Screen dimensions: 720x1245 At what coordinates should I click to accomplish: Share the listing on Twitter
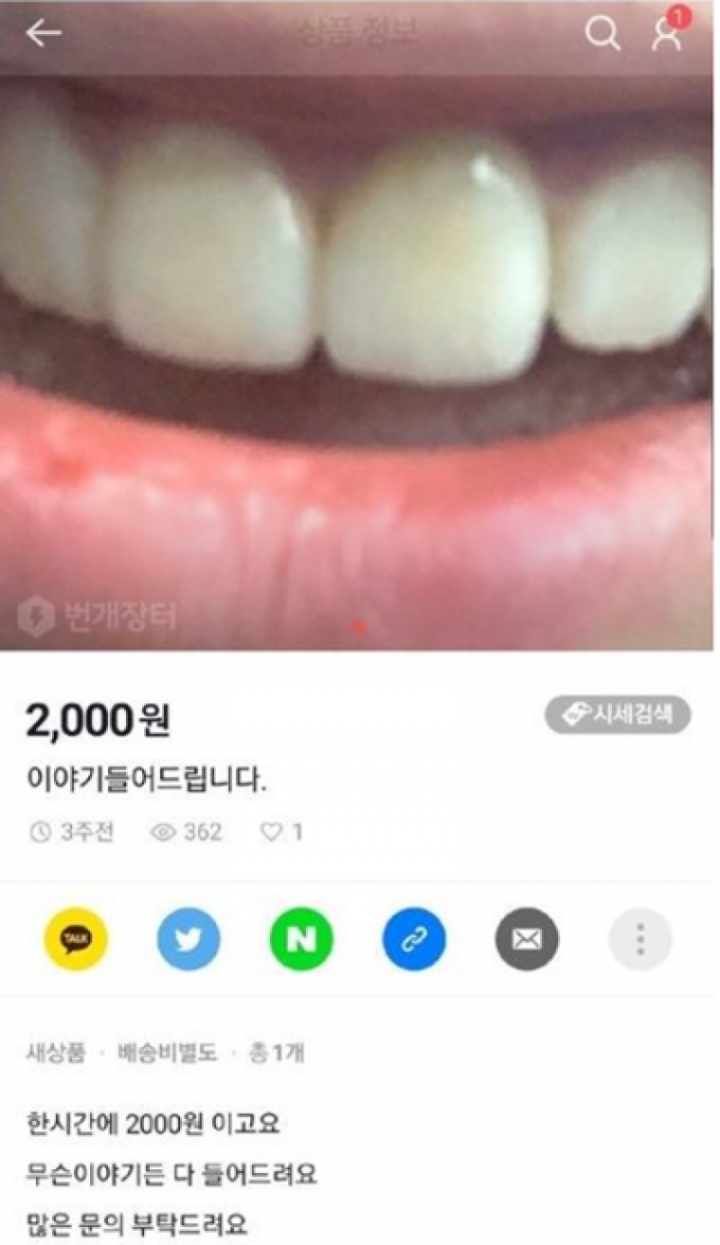coord(189,940)
